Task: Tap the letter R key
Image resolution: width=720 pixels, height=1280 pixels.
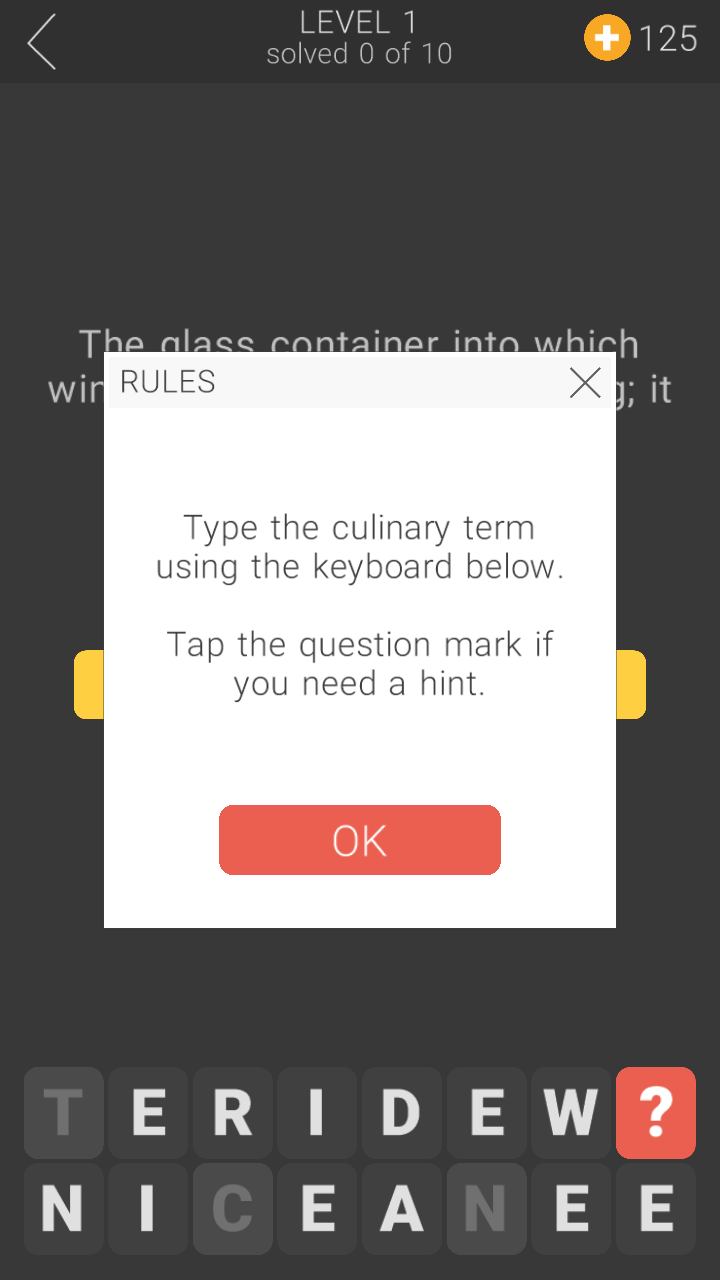Action: [x=233, y=1112]
